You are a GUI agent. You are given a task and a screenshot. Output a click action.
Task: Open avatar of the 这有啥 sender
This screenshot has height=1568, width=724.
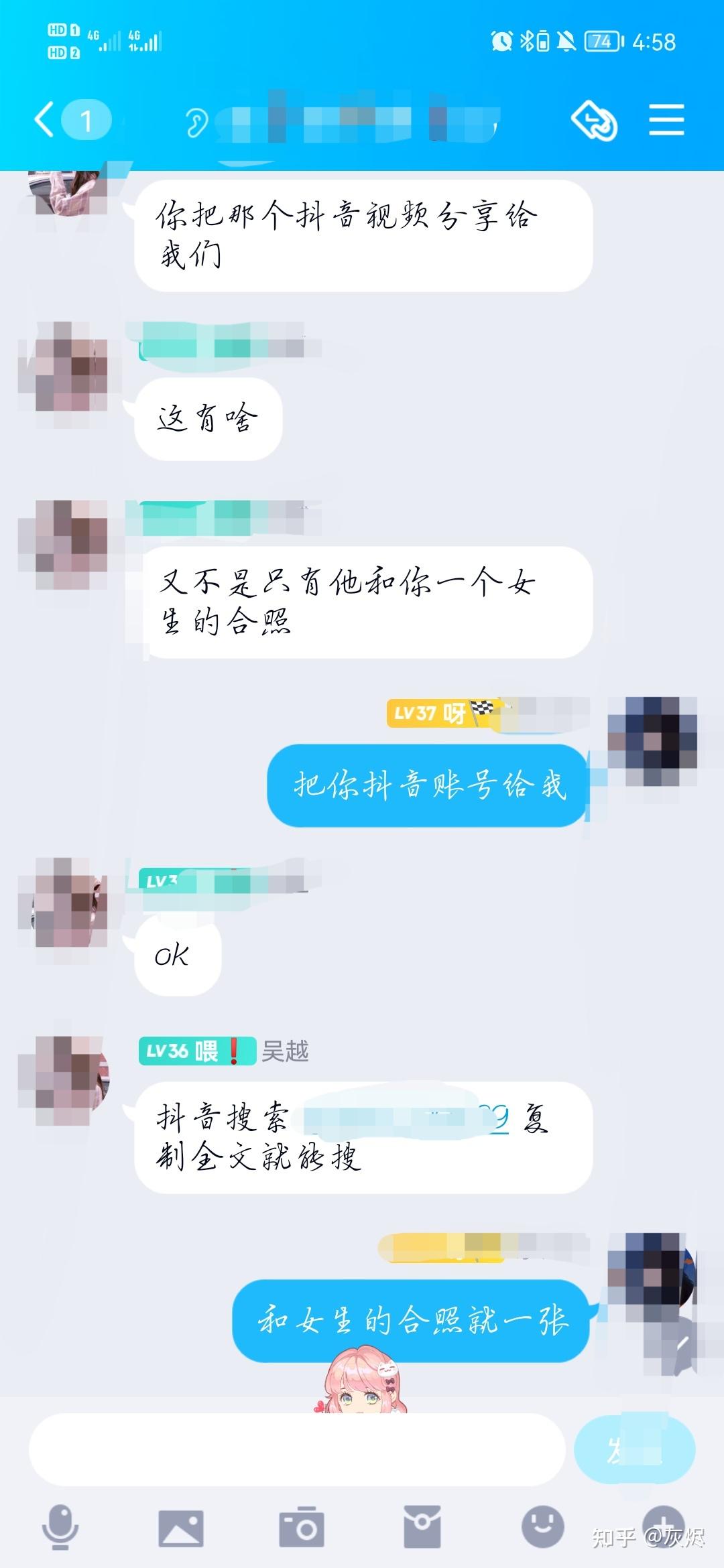click(x=62, y=366)
